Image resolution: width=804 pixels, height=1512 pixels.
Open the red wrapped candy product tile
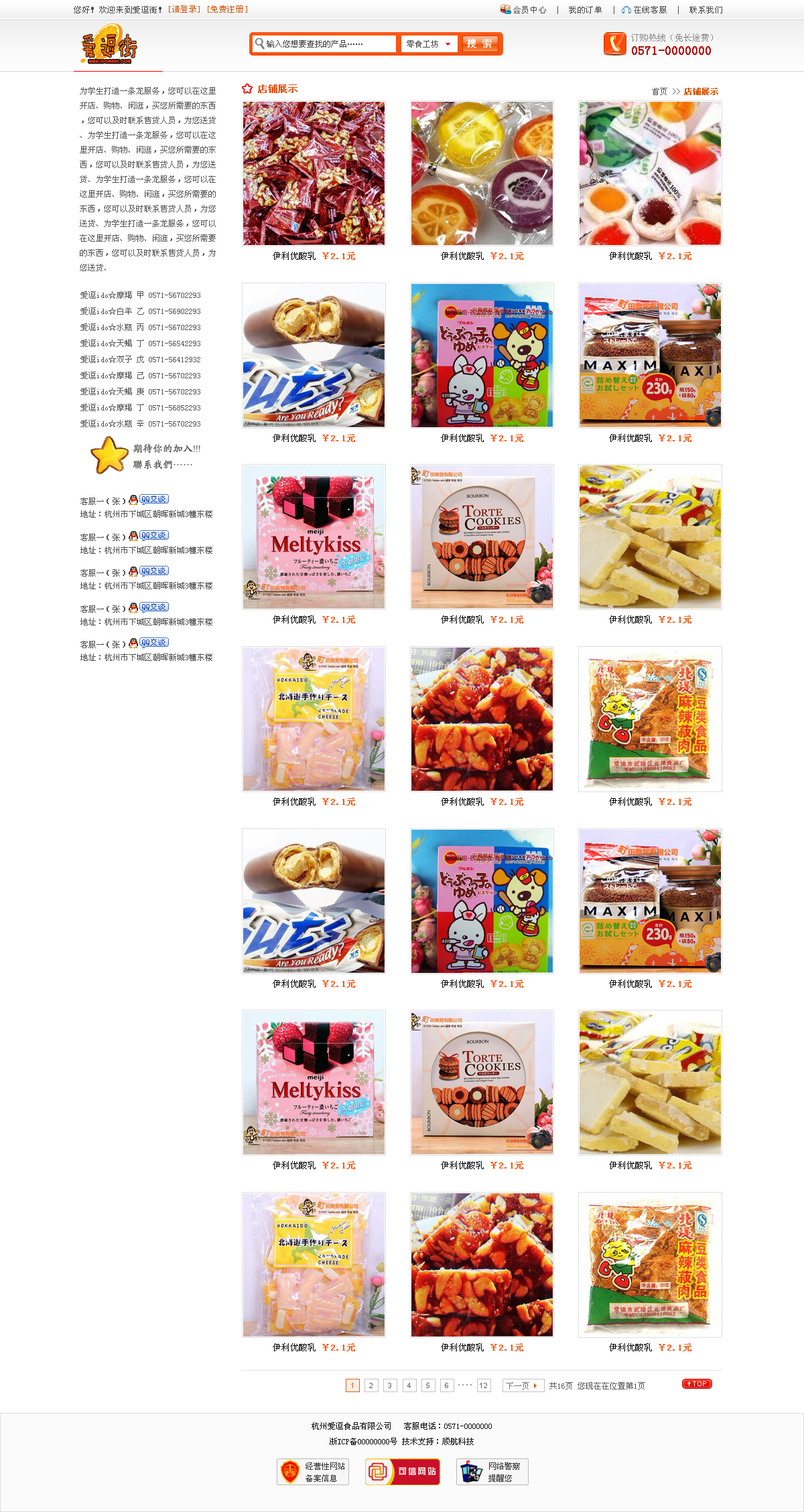tap(314, 173)
